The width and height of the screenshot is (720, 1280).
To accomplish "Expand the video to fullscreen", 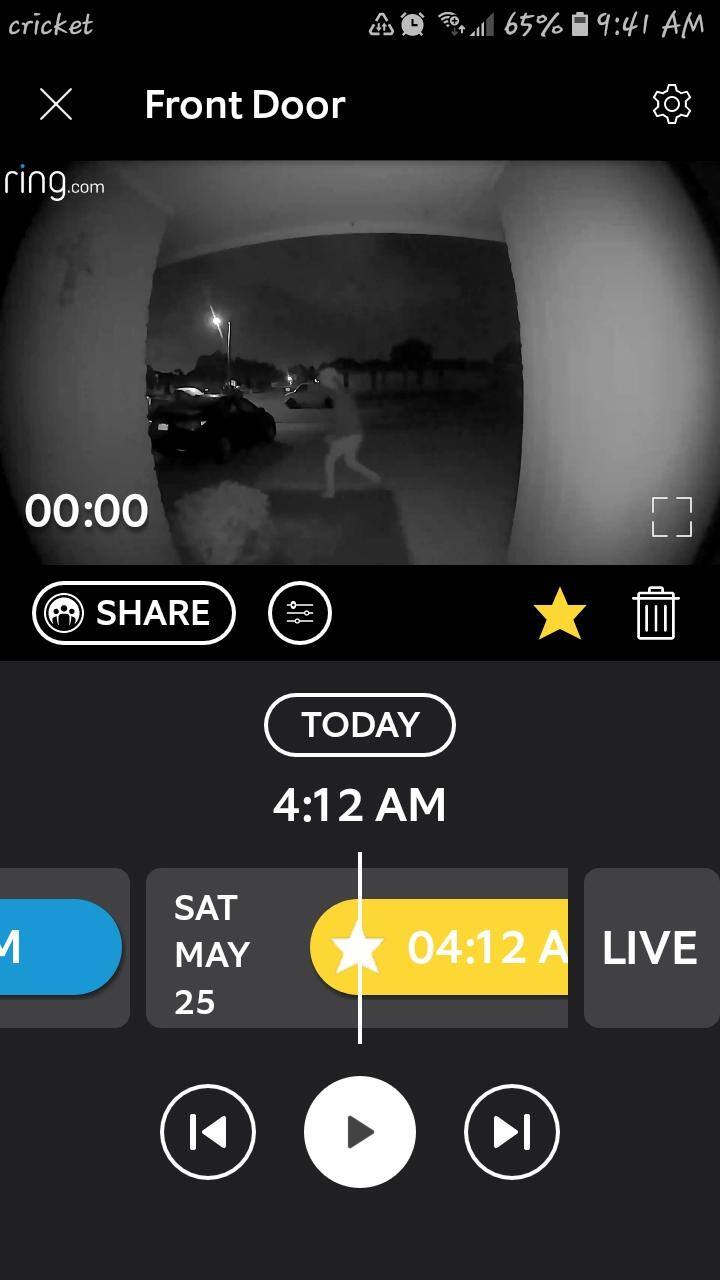I will (x=671, y=517).
